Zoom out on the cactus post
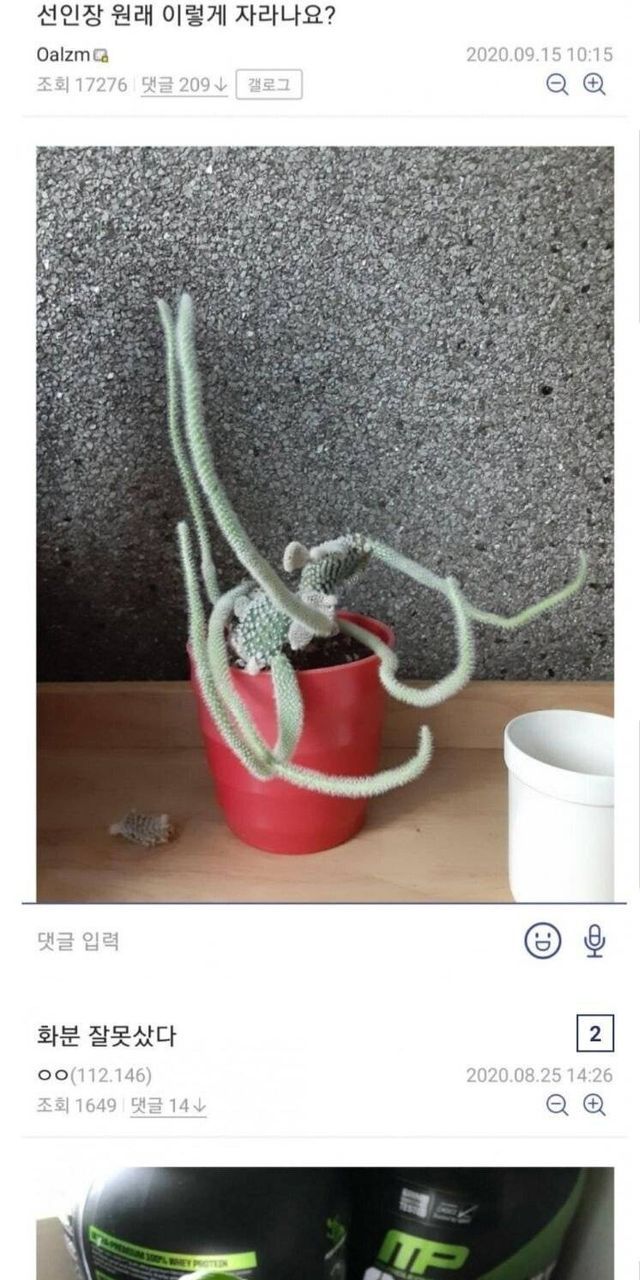The height and width of the screenshot is (1280, 640). pyautogui.click(x=557, y=85)
